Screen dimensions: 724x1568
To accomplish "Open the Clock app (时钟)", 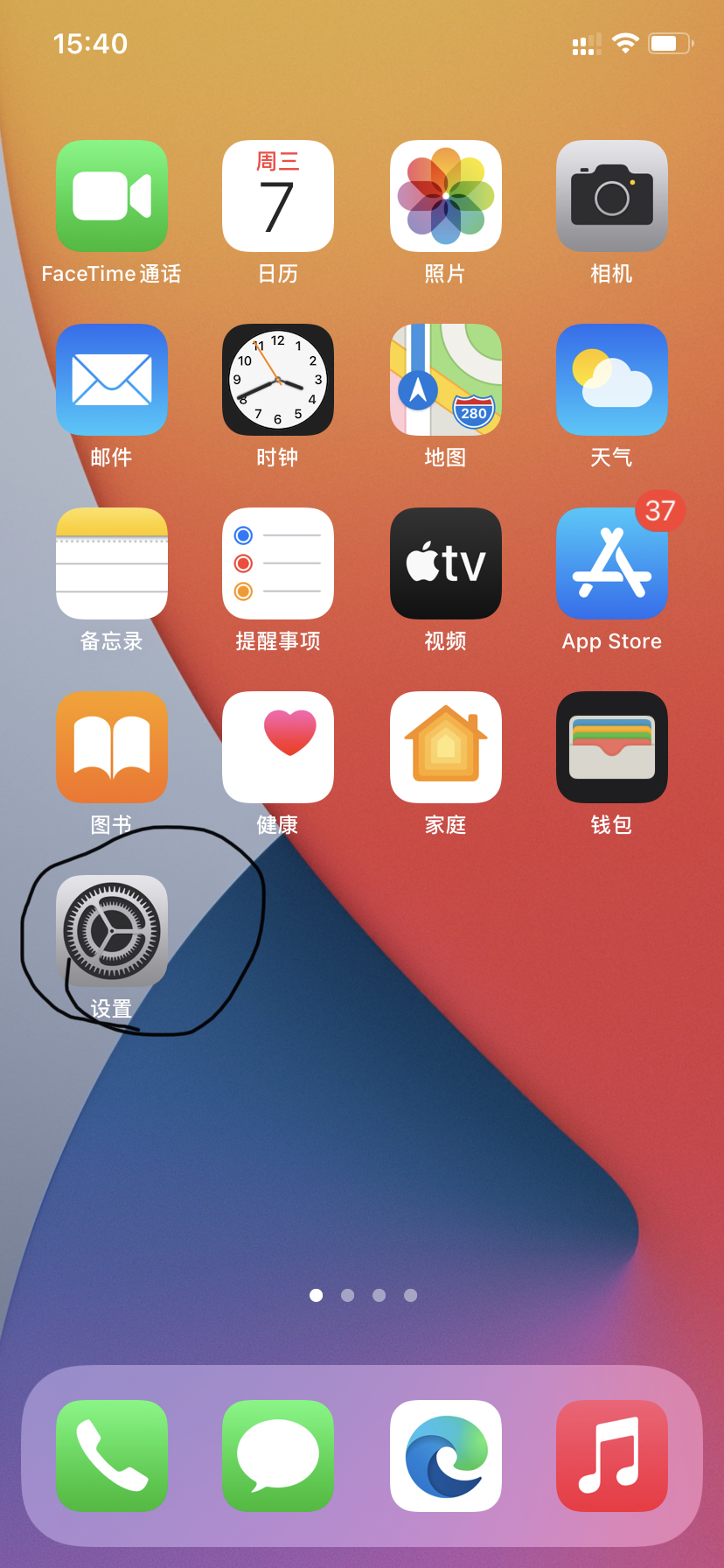I will click(278, 380).
